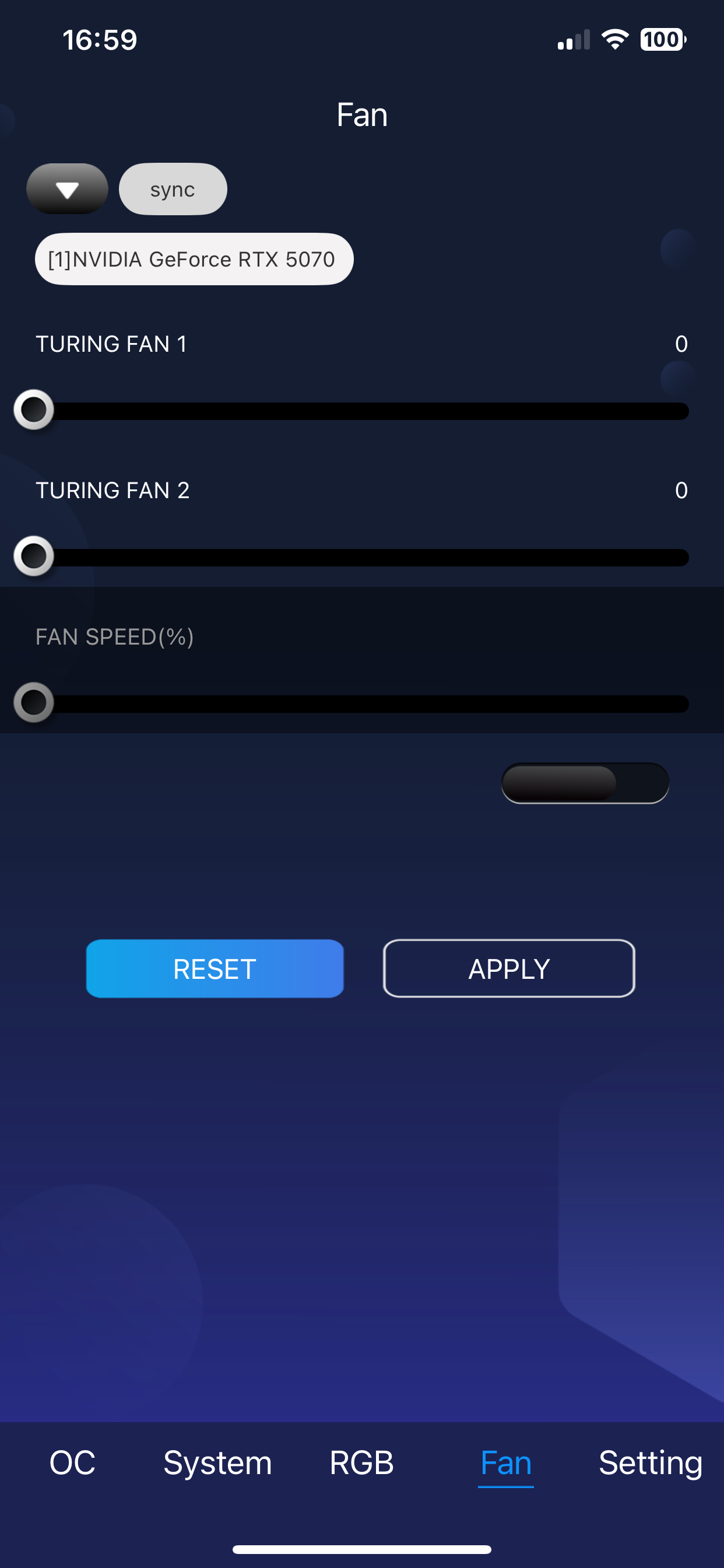Toggle the switch below Fan Speed

584,783
